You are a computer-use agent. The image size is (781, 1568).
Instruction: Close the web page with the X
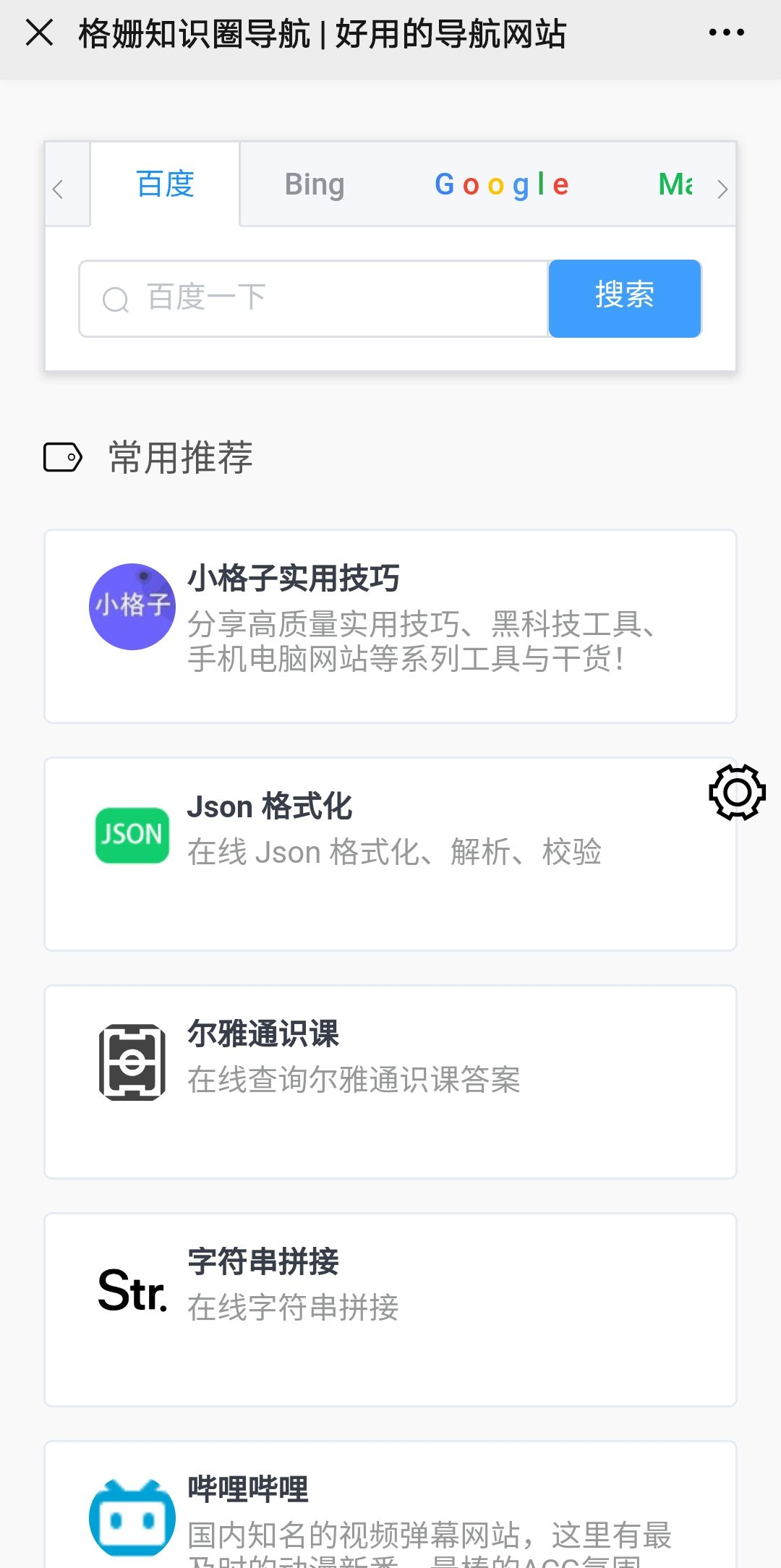coord(39,33)
